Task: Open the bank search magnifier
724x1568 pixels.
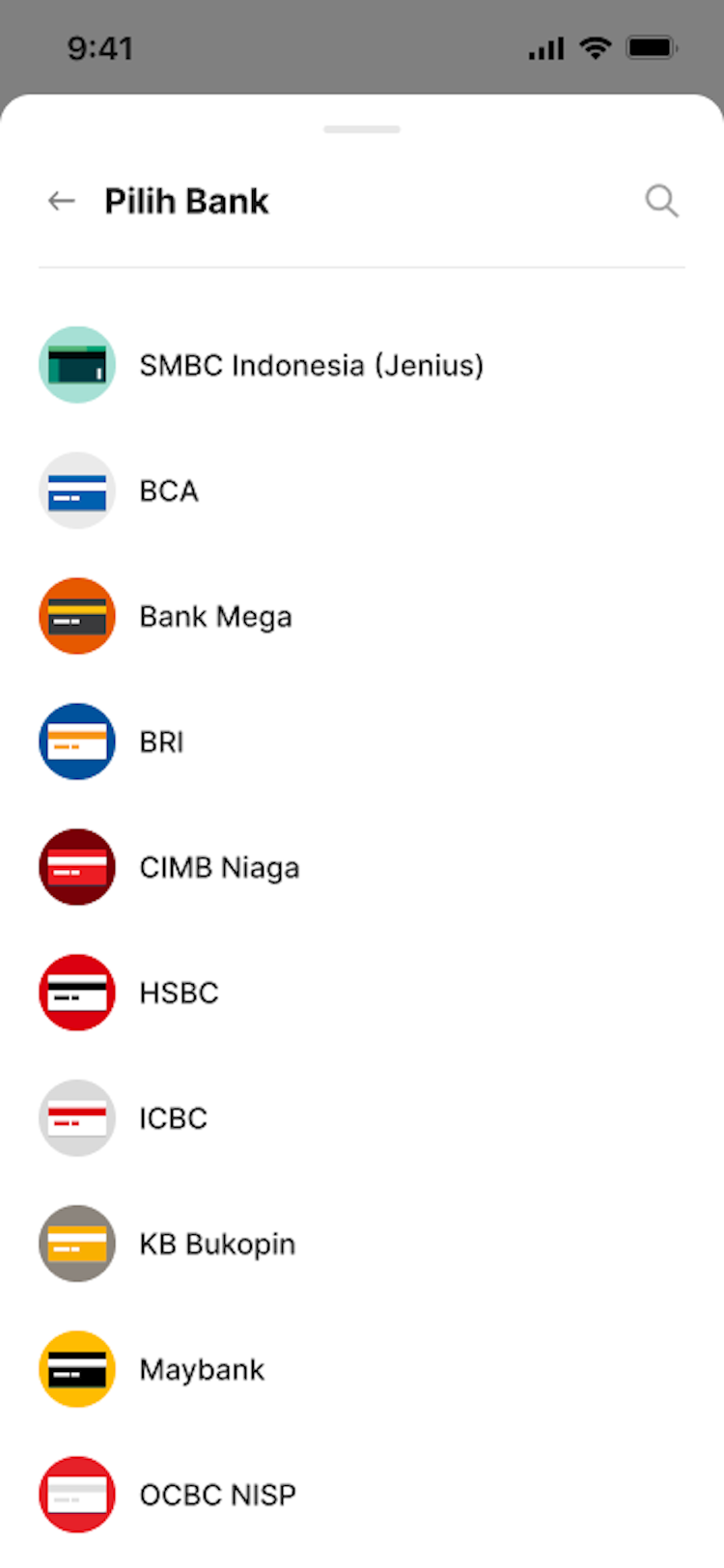Action: pyautogui.click(x=661, y=201)
